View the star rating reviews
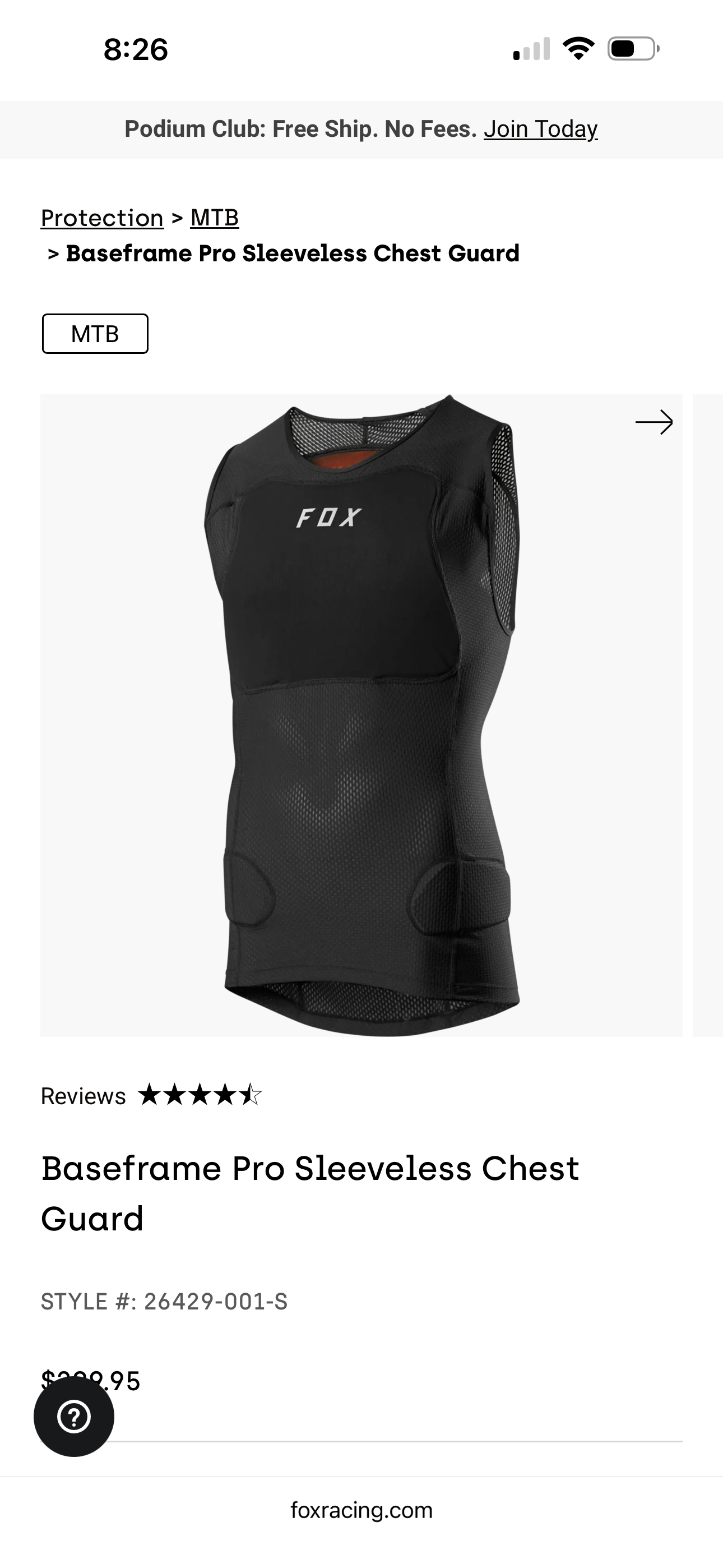 200,1095
